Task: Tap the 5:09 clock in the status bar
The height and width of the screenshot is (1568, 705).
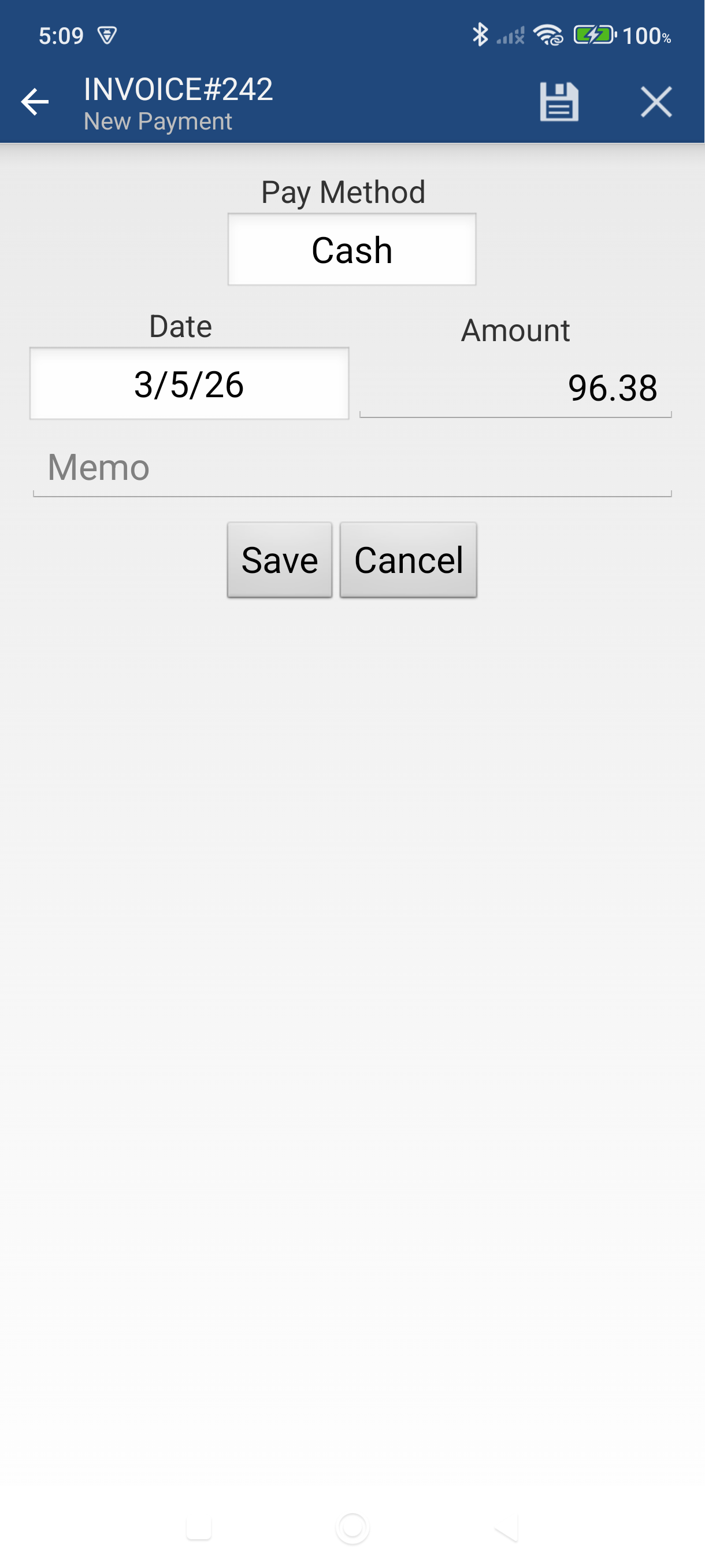Action: 60,35
